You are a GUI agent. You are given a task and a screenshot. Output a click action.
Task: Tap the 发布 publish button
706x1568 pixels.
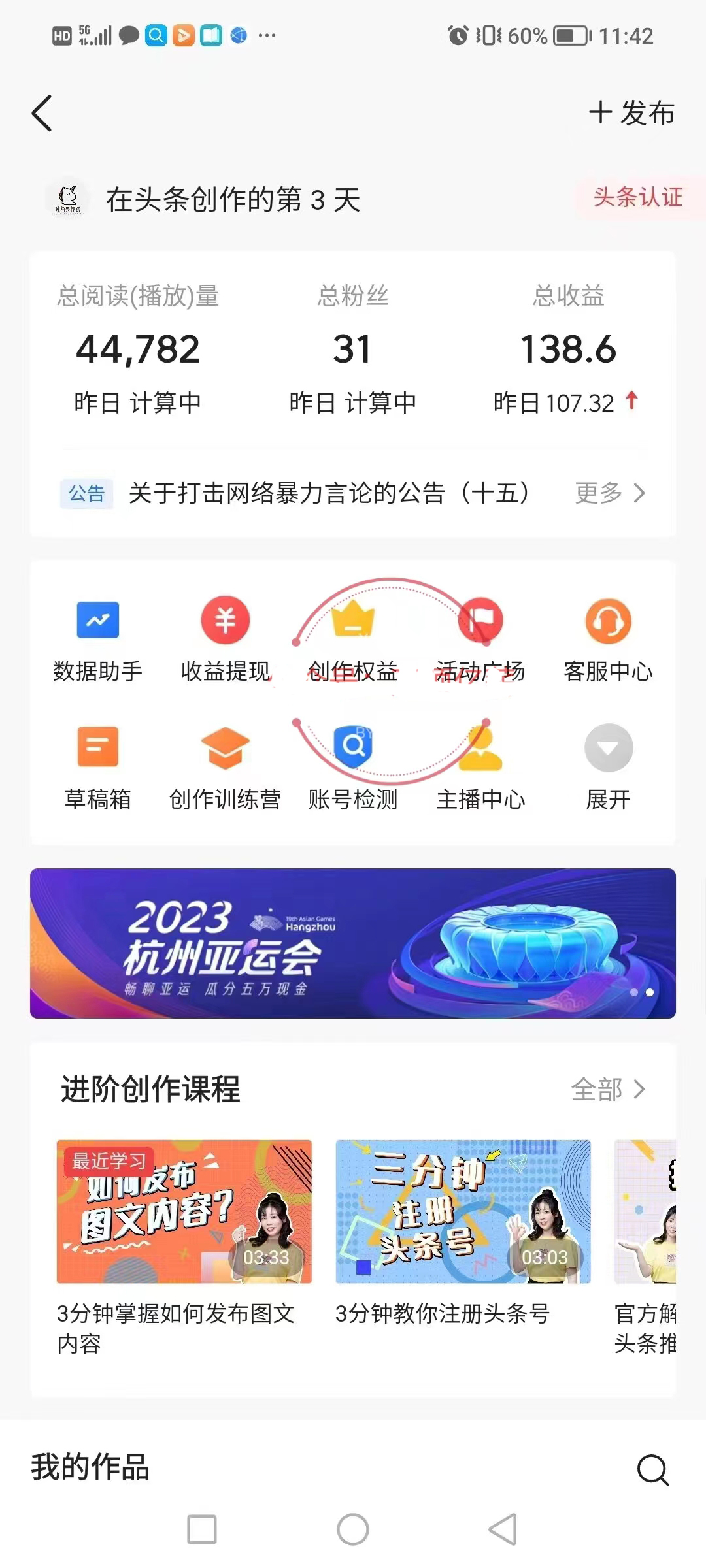click(631, 113)
